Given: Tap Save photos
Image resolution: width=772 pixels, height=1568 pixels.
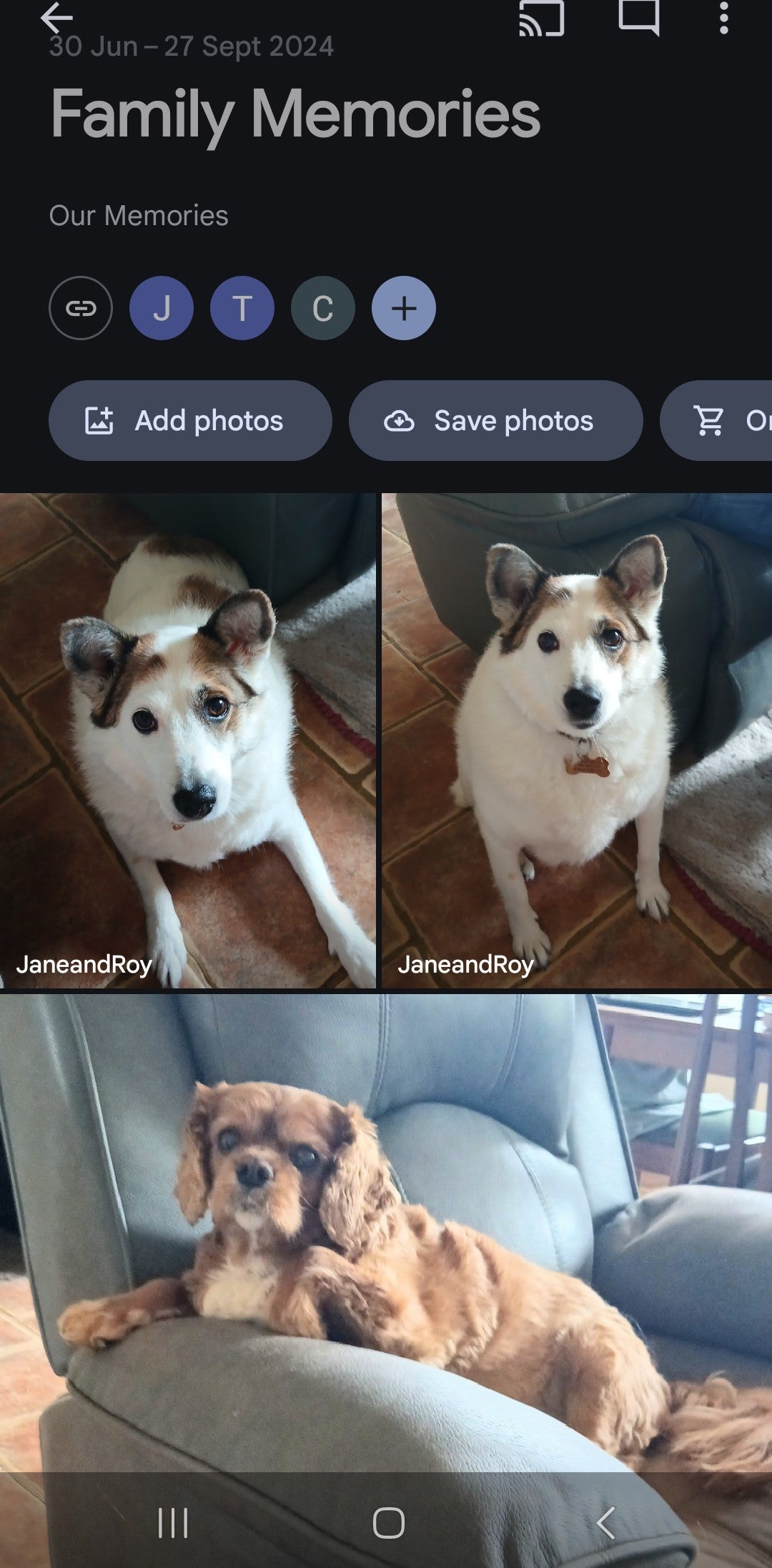Looking at the screenshot, I should coord(495,421).
